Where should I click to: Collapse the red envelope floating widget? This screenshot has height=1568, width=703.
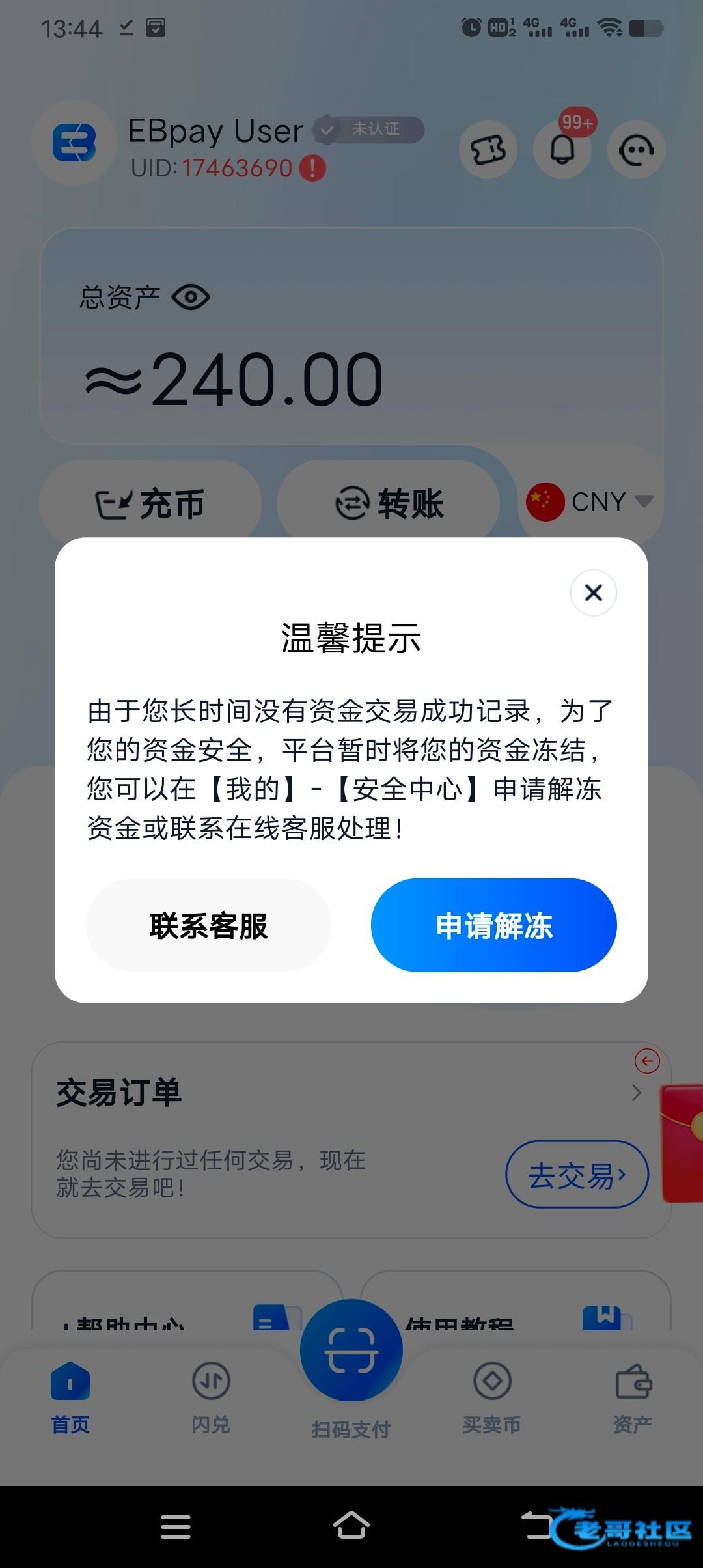pos(647,1061)
